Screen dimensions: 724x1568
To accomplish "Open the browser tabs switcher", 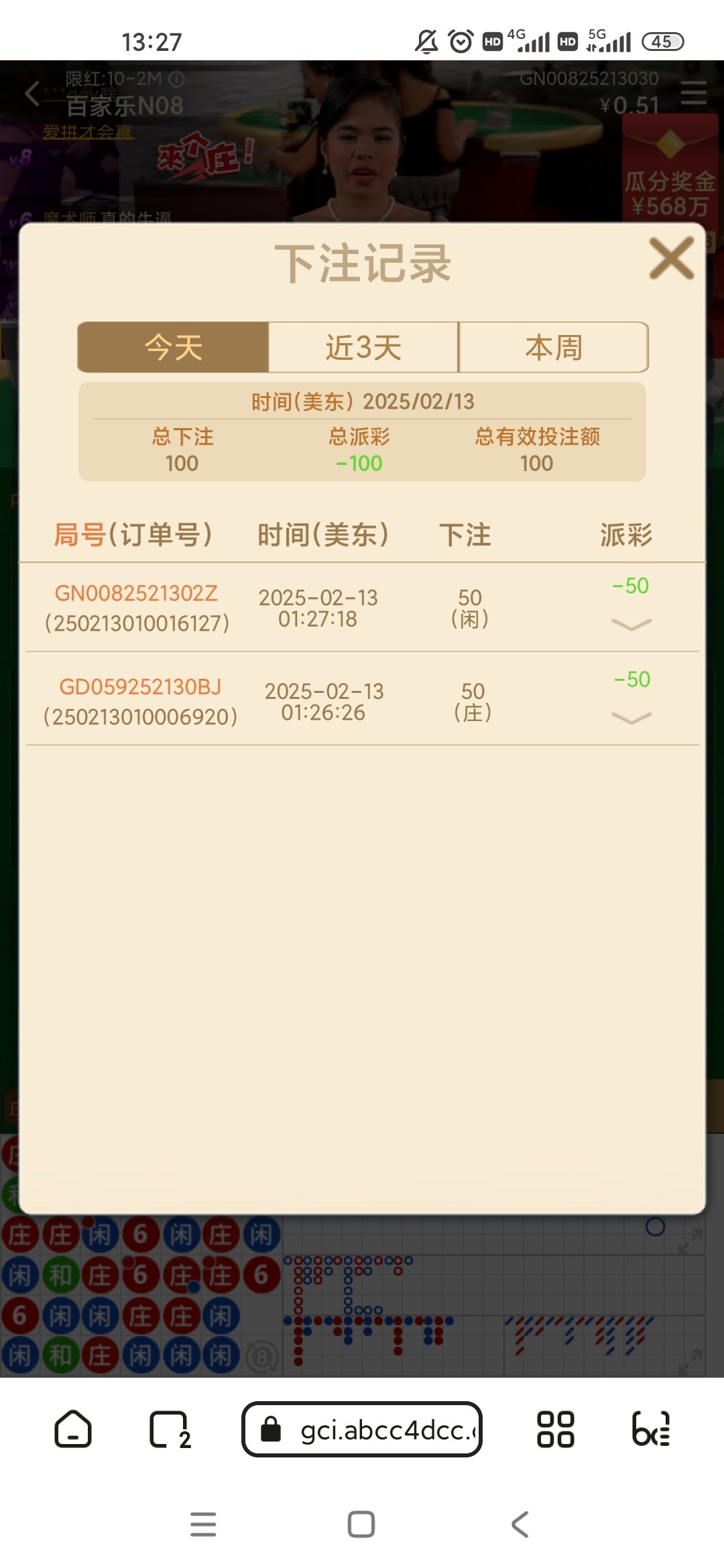I will pos(169,1429).
